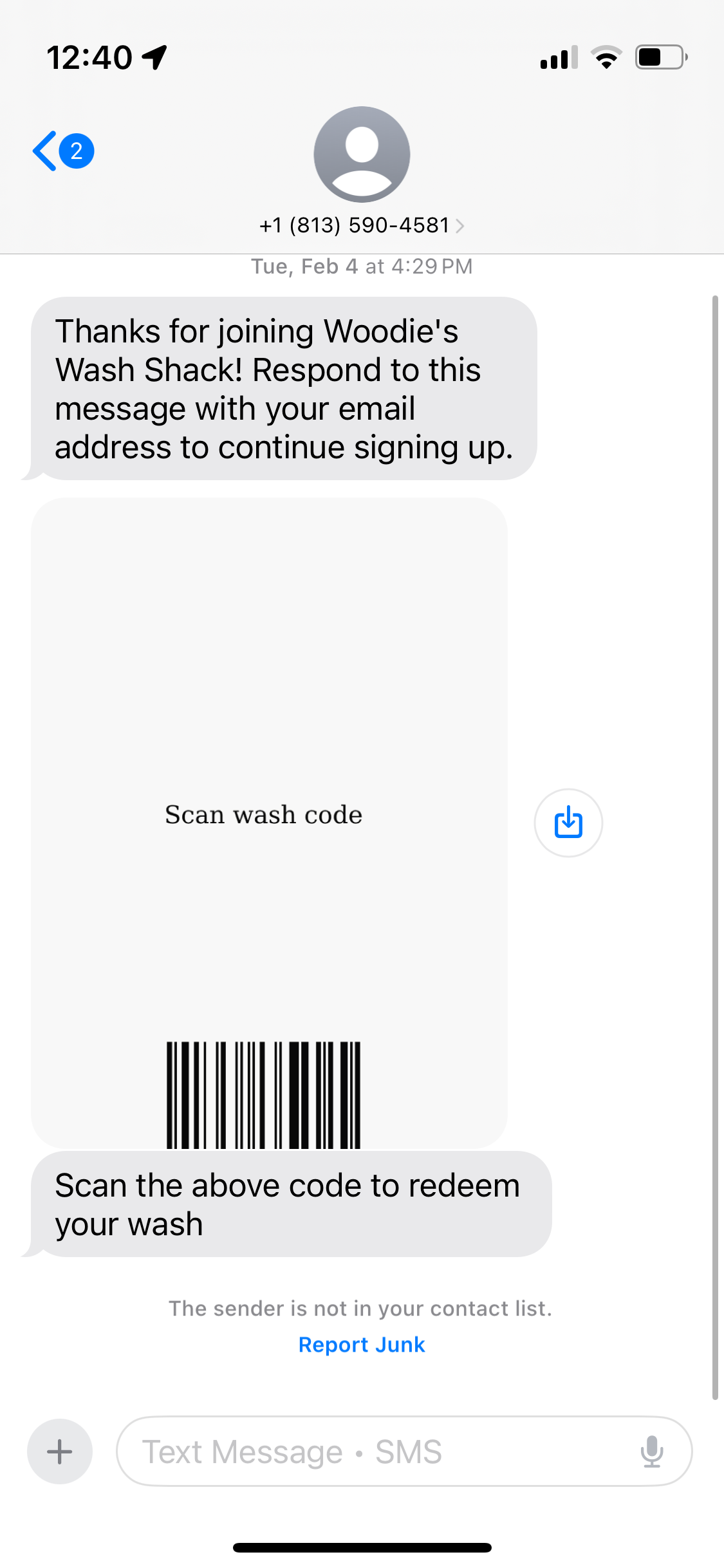Viewport: 724px width, 1568px height.
Task: Report this sender as junk
Action: [x=362, y=1345]
